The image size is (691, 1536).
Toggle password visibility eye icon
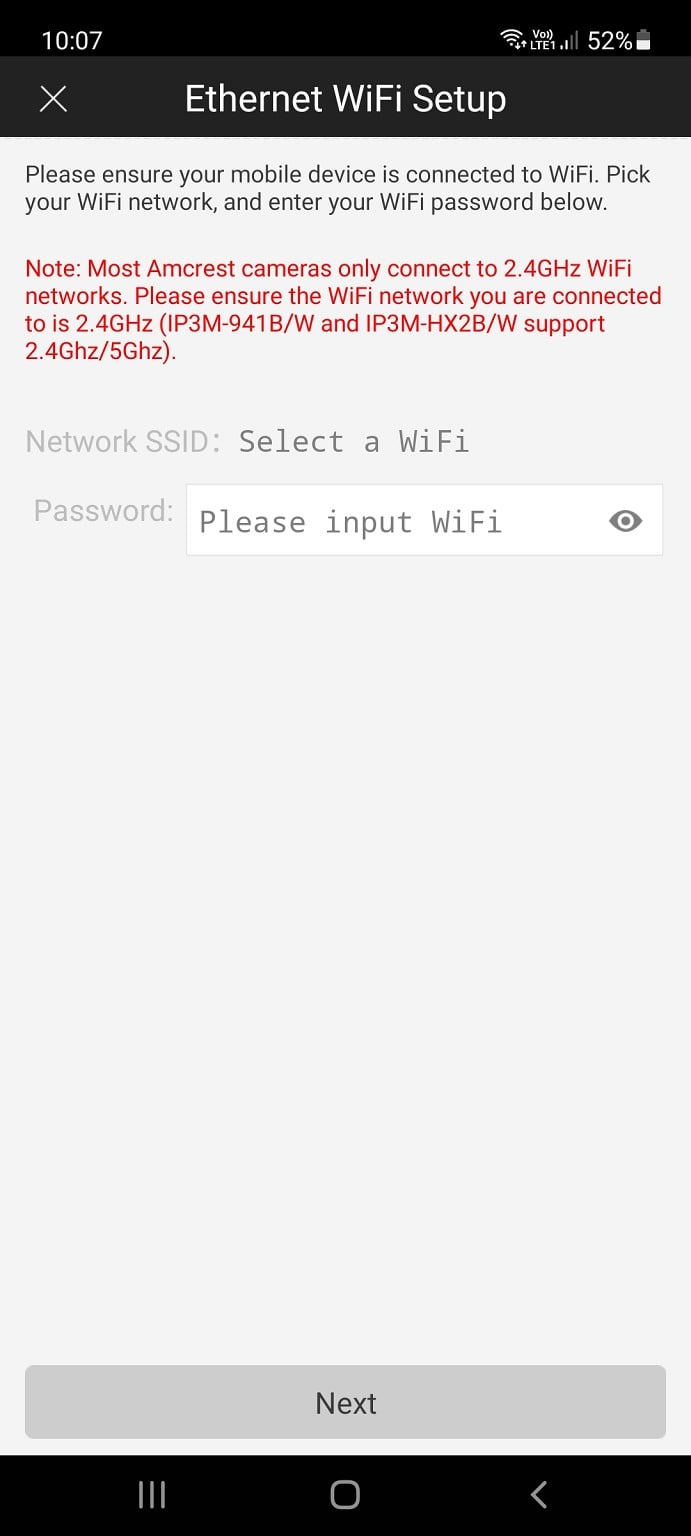click(625, 521)
